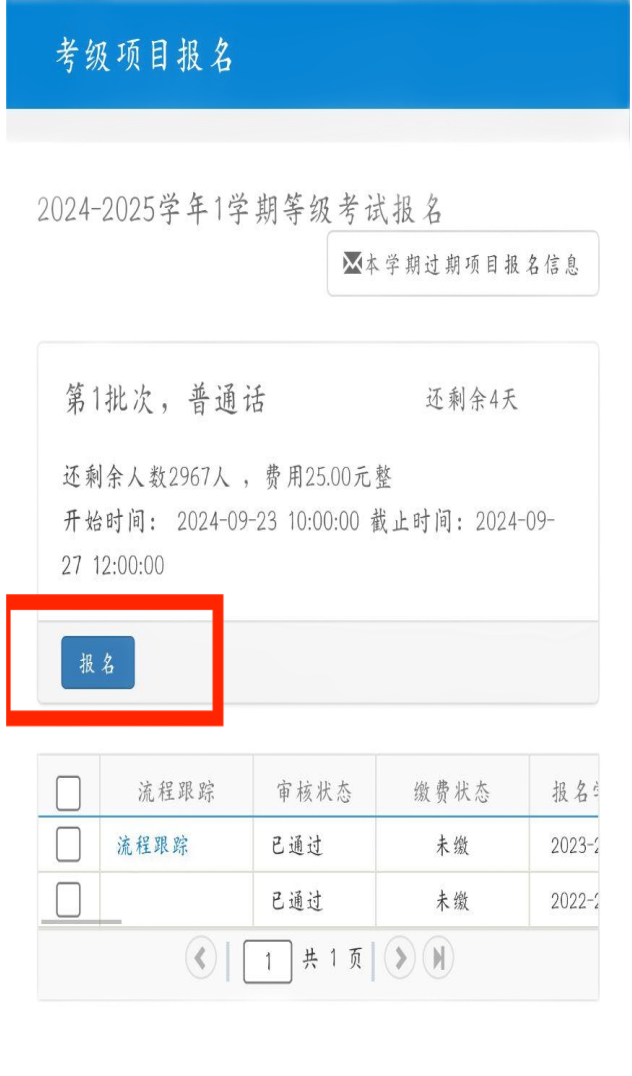
Task: Open the blue 流程跟踪 link
Action: (152, 846)
